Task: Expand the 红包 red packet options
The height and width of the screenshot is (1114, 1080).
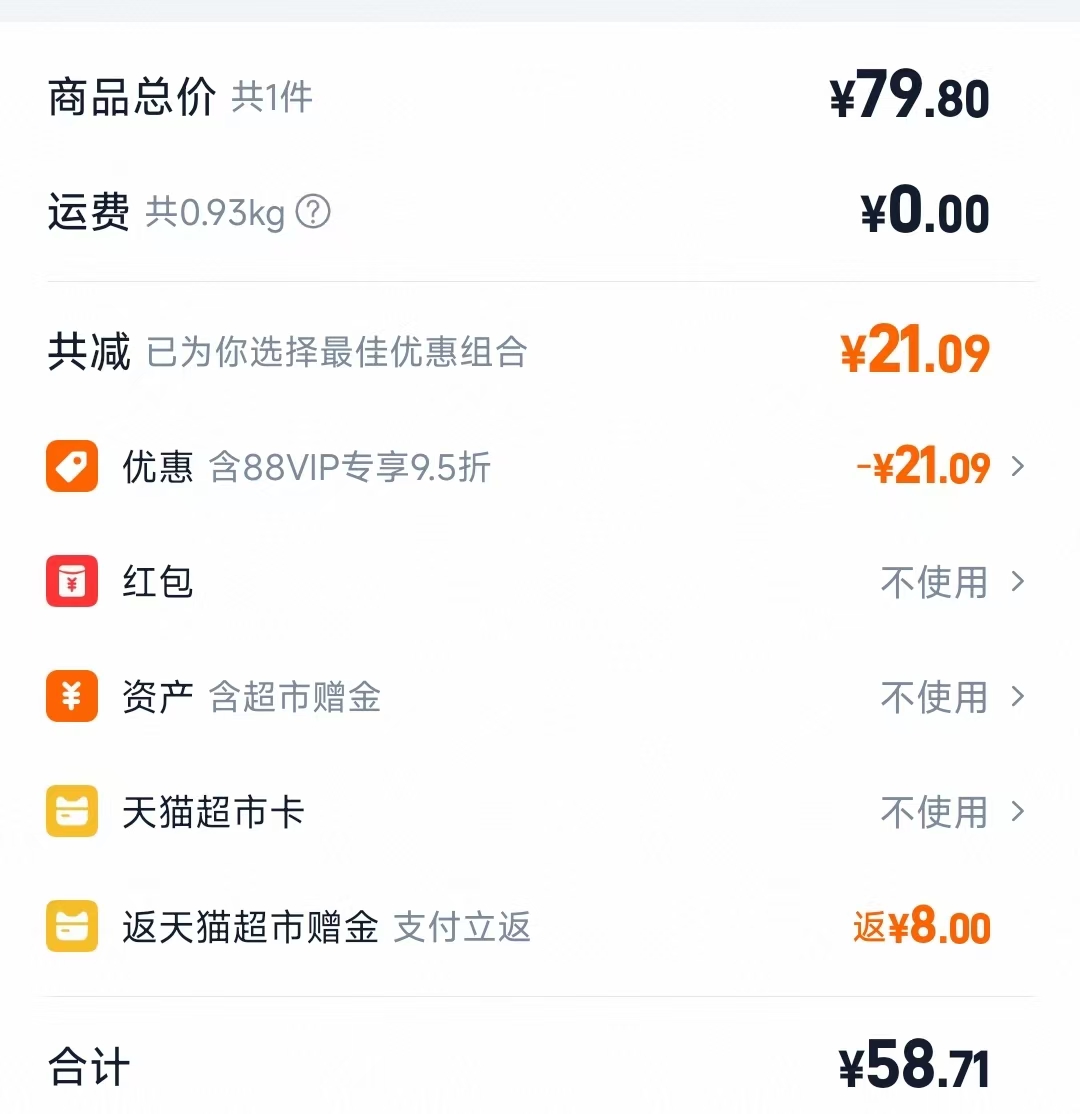Action: 1019,581
